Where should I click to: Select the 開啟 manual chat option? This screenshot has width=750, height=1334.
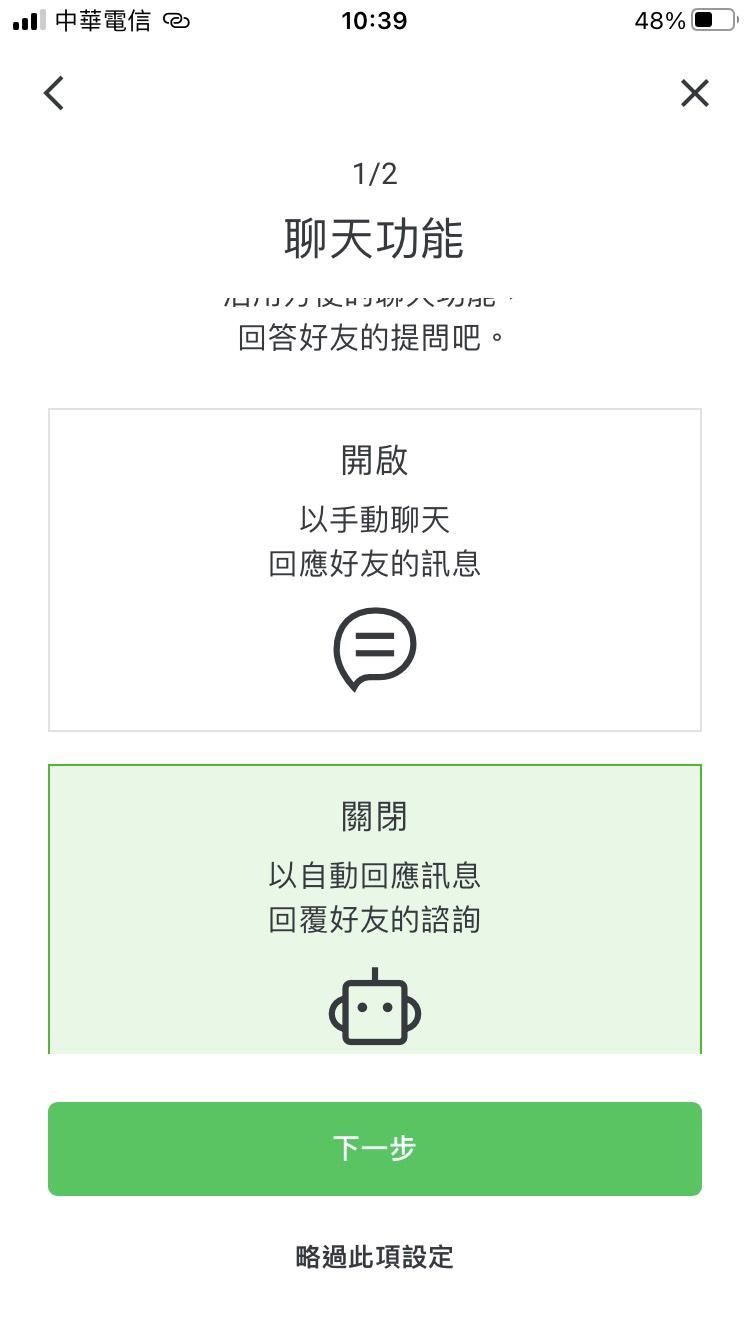point(375,569)
